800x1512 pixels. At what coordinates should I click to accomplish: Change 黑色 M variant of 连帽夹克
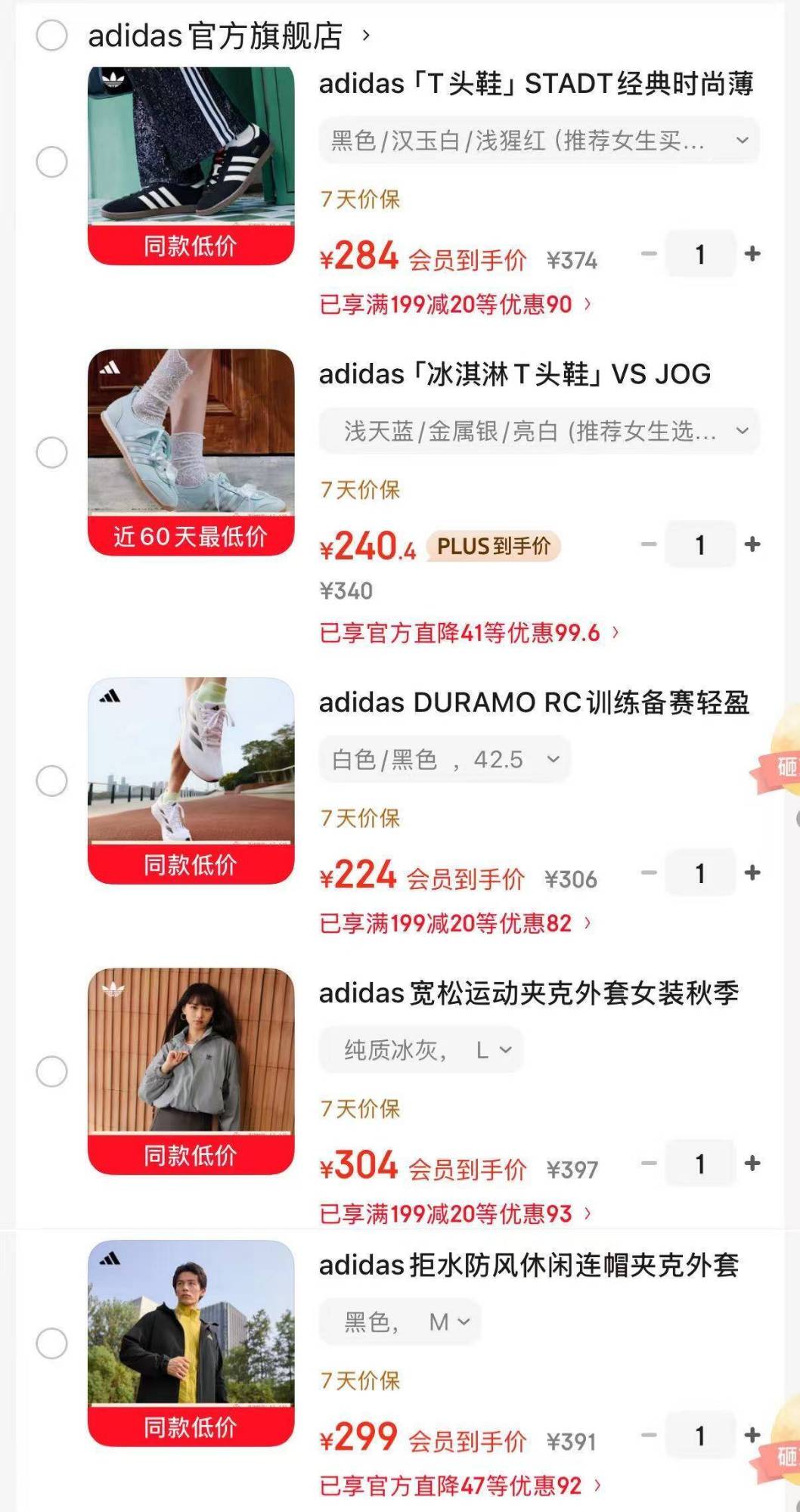400,1322
